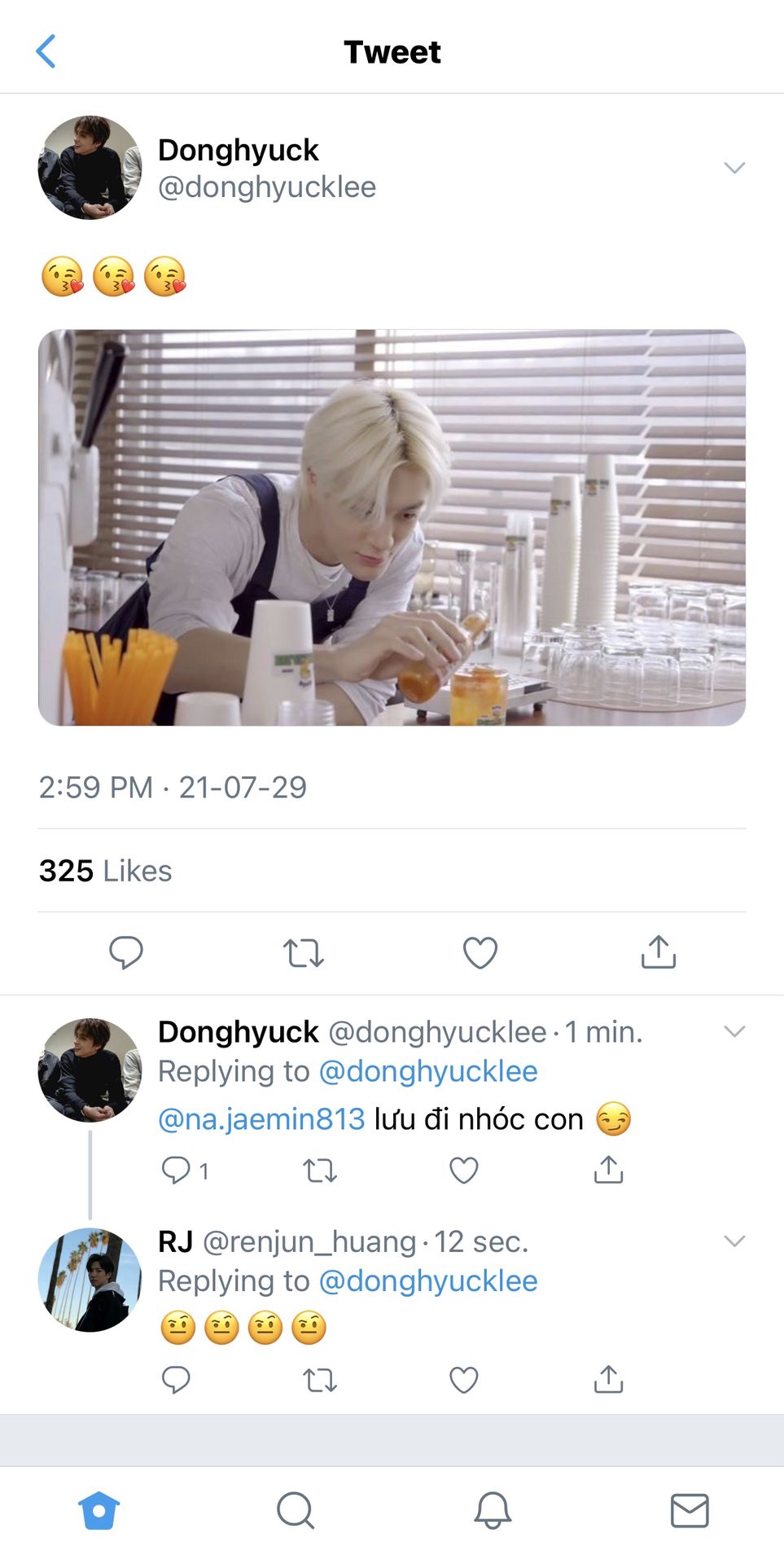
Task: Share RJ's reply
Action: click(608, 1380)
